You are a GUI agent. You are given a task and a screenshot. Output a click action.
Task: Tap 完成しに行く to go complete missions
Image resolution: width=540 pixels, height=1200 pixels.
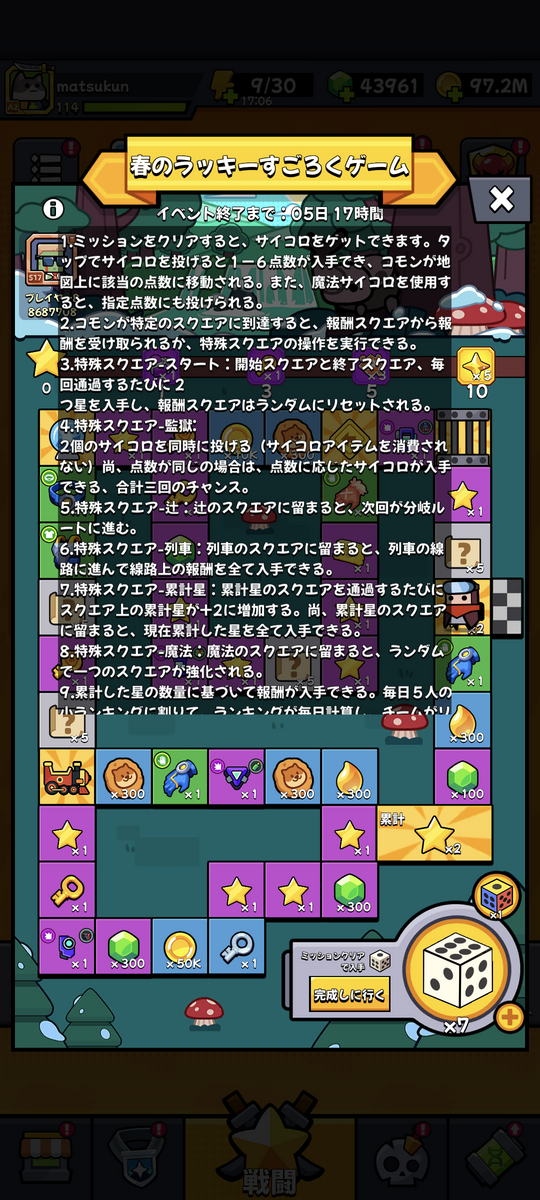pyautogui.click(x=349, y=995)
